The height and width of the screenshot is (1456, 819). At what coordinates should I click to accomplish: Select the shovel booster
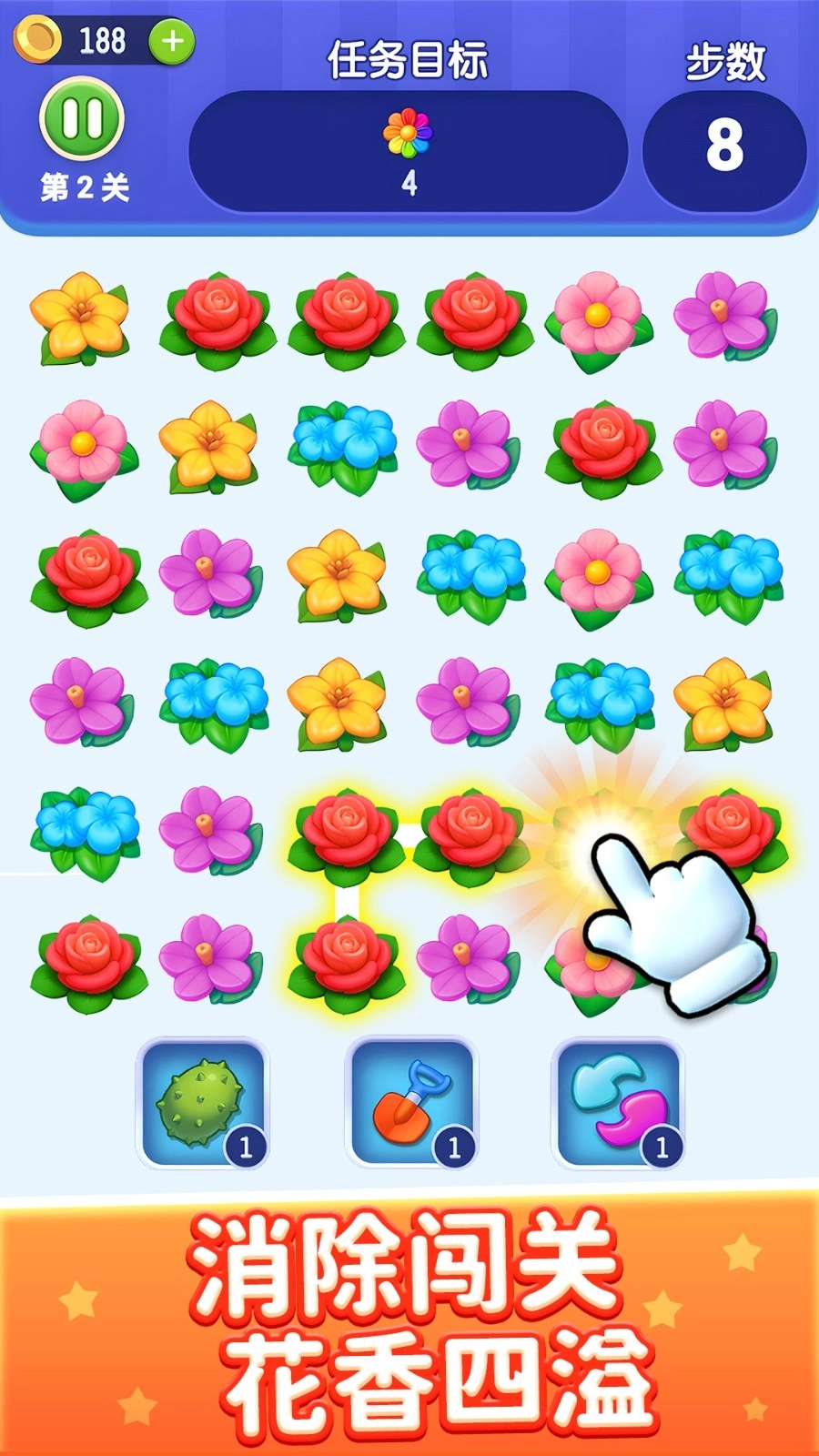411,1104
